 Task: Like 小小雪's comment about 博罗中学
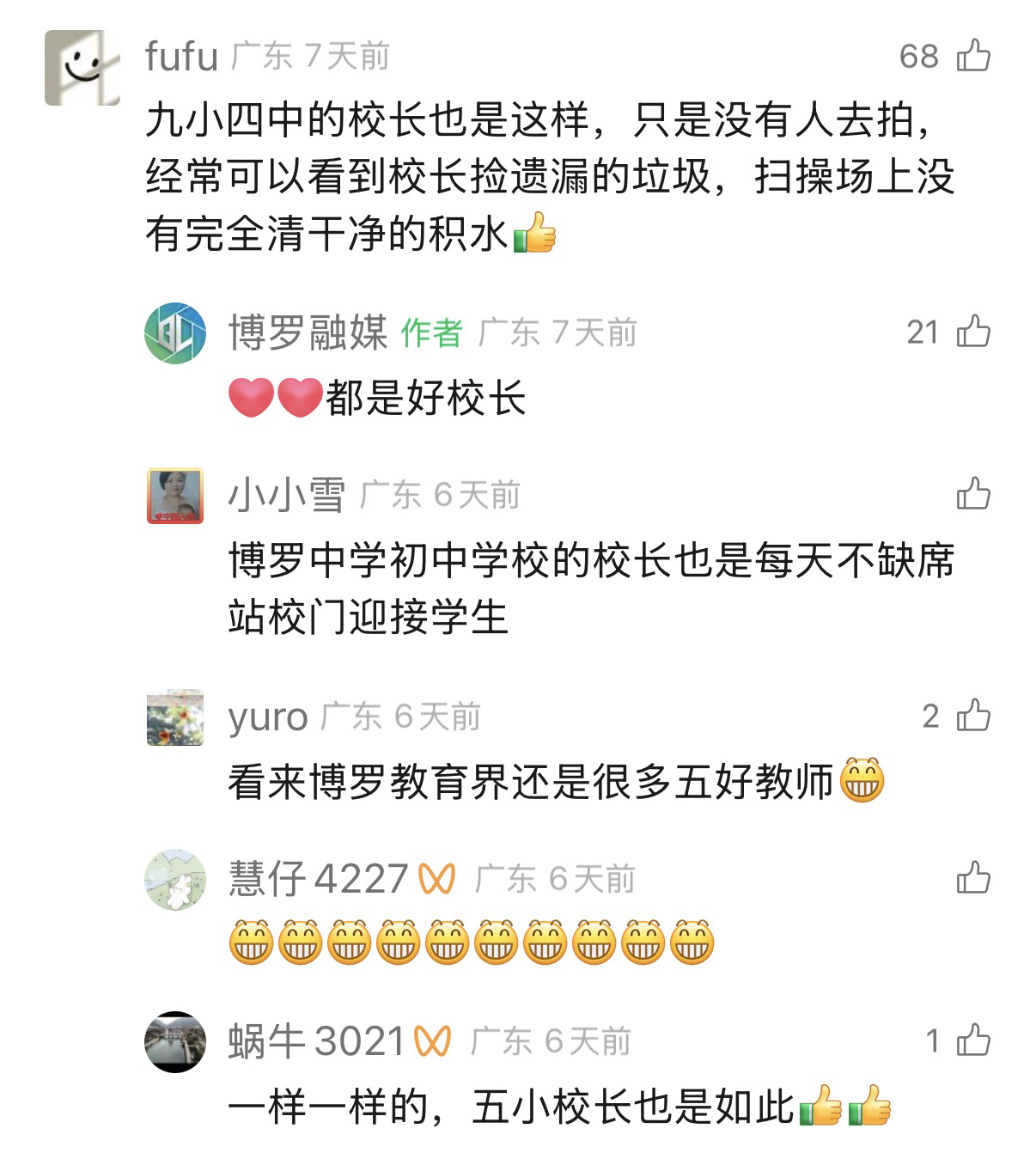coord(973,495)
